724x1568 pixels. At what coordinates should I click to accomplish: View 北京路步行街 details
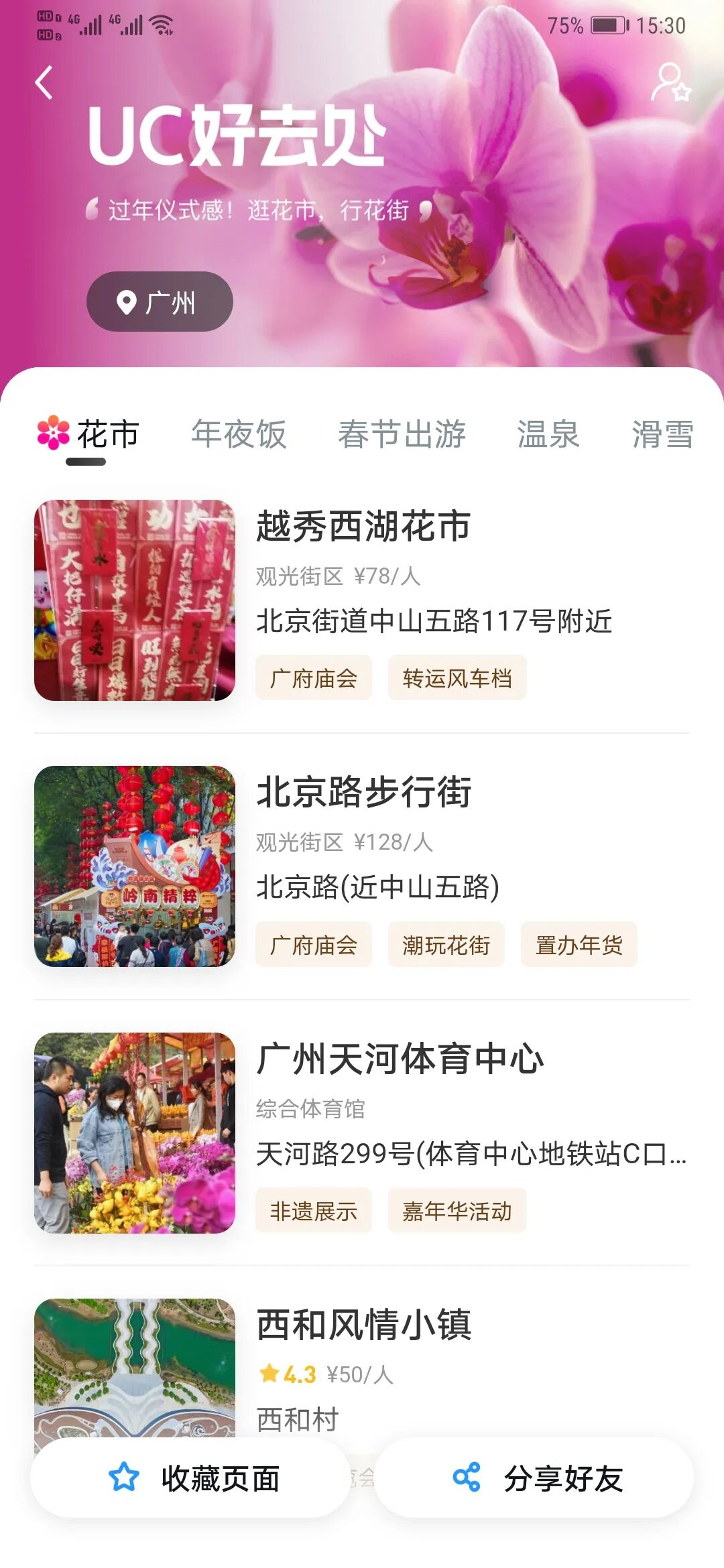362,866
